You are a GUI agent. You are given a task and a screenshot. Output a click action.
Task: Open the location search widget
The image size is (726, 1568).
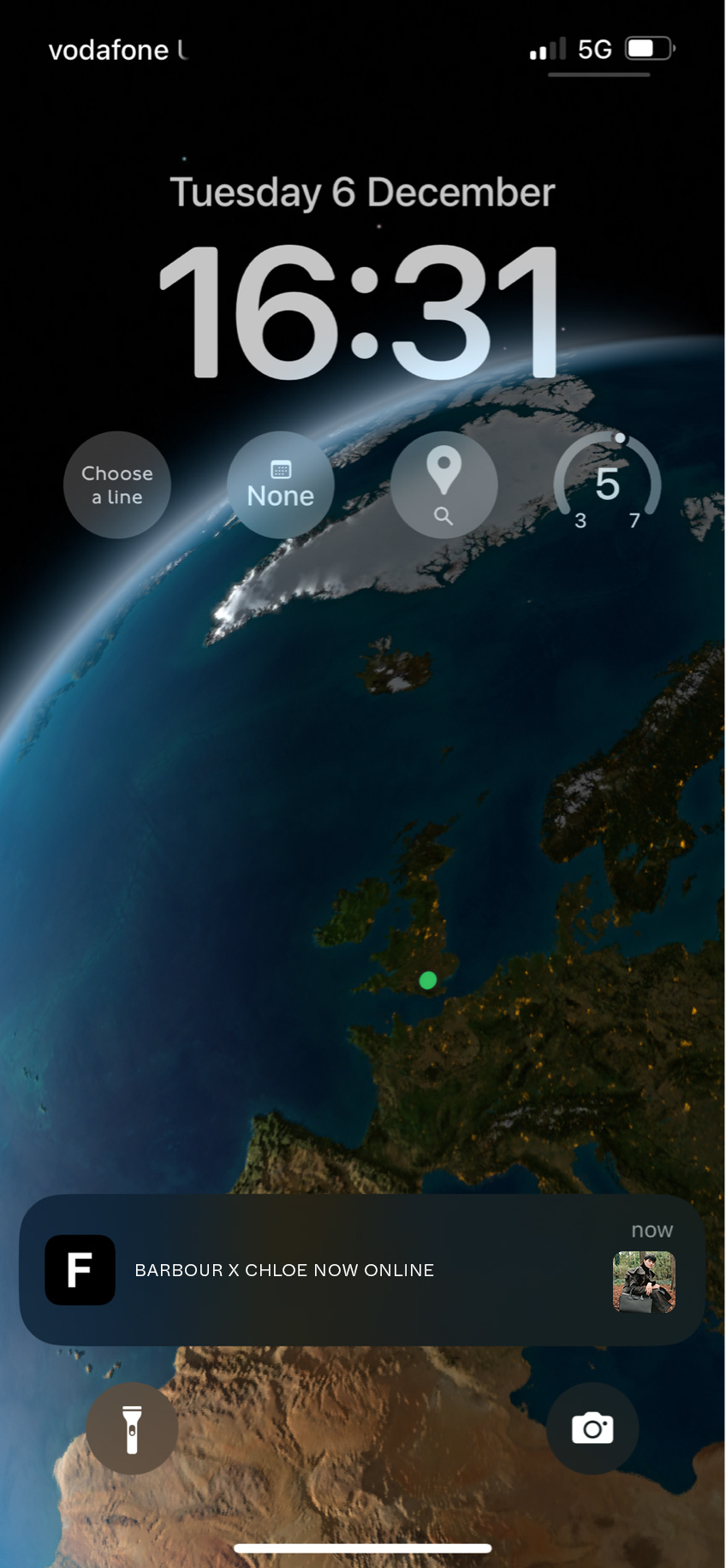click(x=443, y=484)
